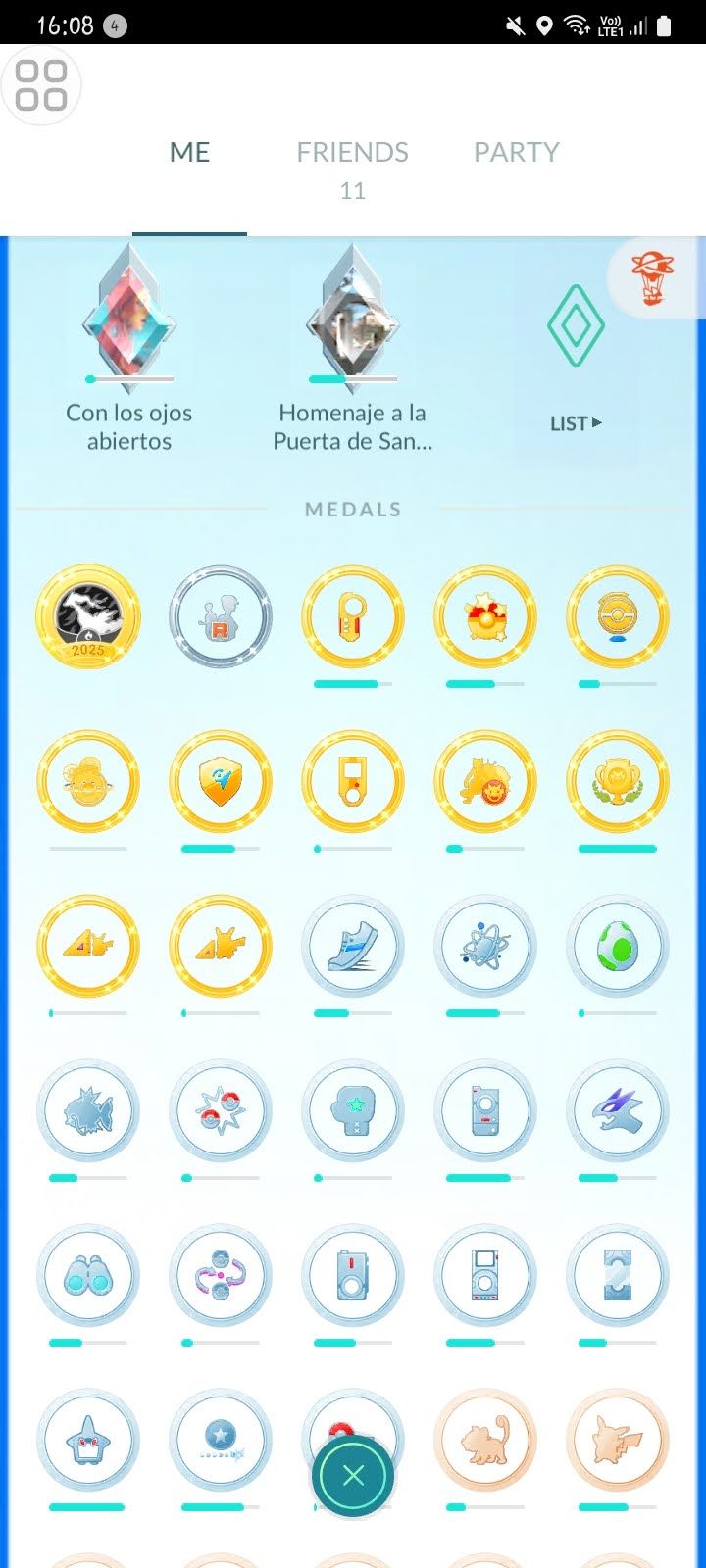Viewport: 706px width, 1568px height.
Task: View the Team Rocket silver medal
Action: [221, 617]
